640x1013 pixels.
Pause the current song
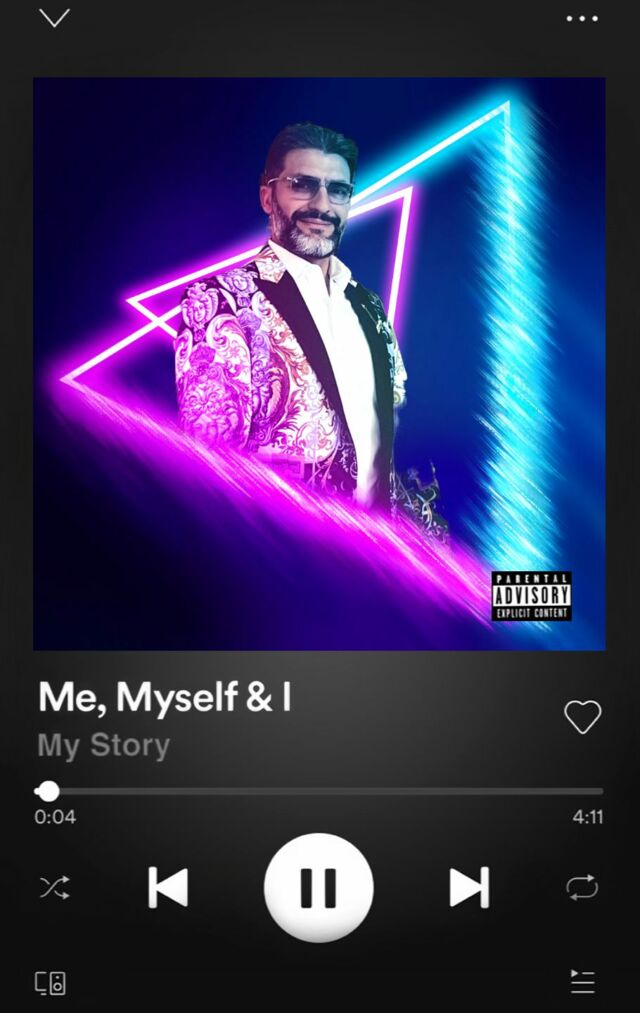[x=318, y=887]
